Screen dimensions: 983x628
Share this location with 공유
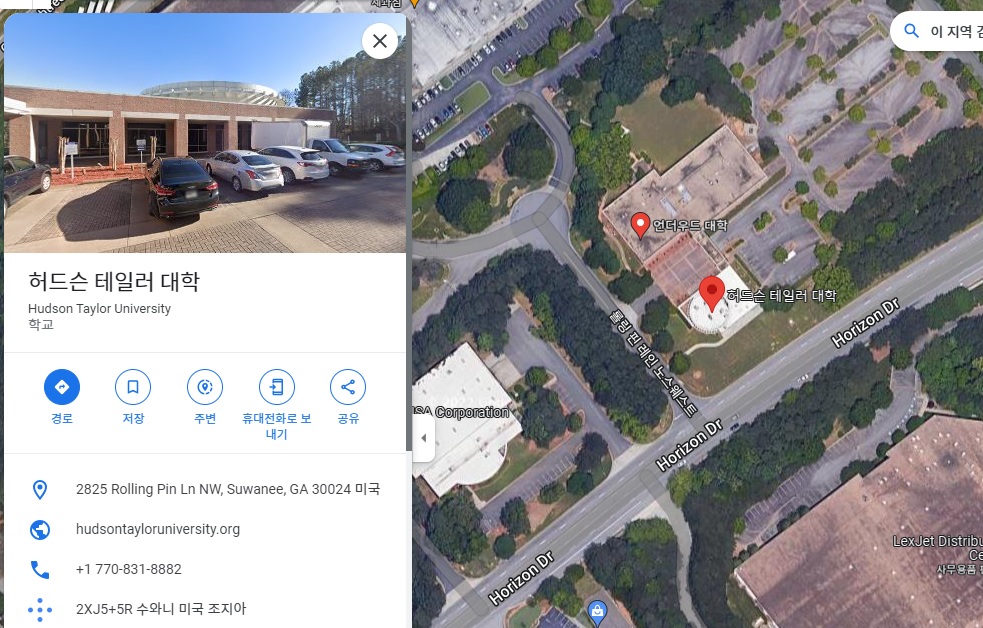(348, 387)
